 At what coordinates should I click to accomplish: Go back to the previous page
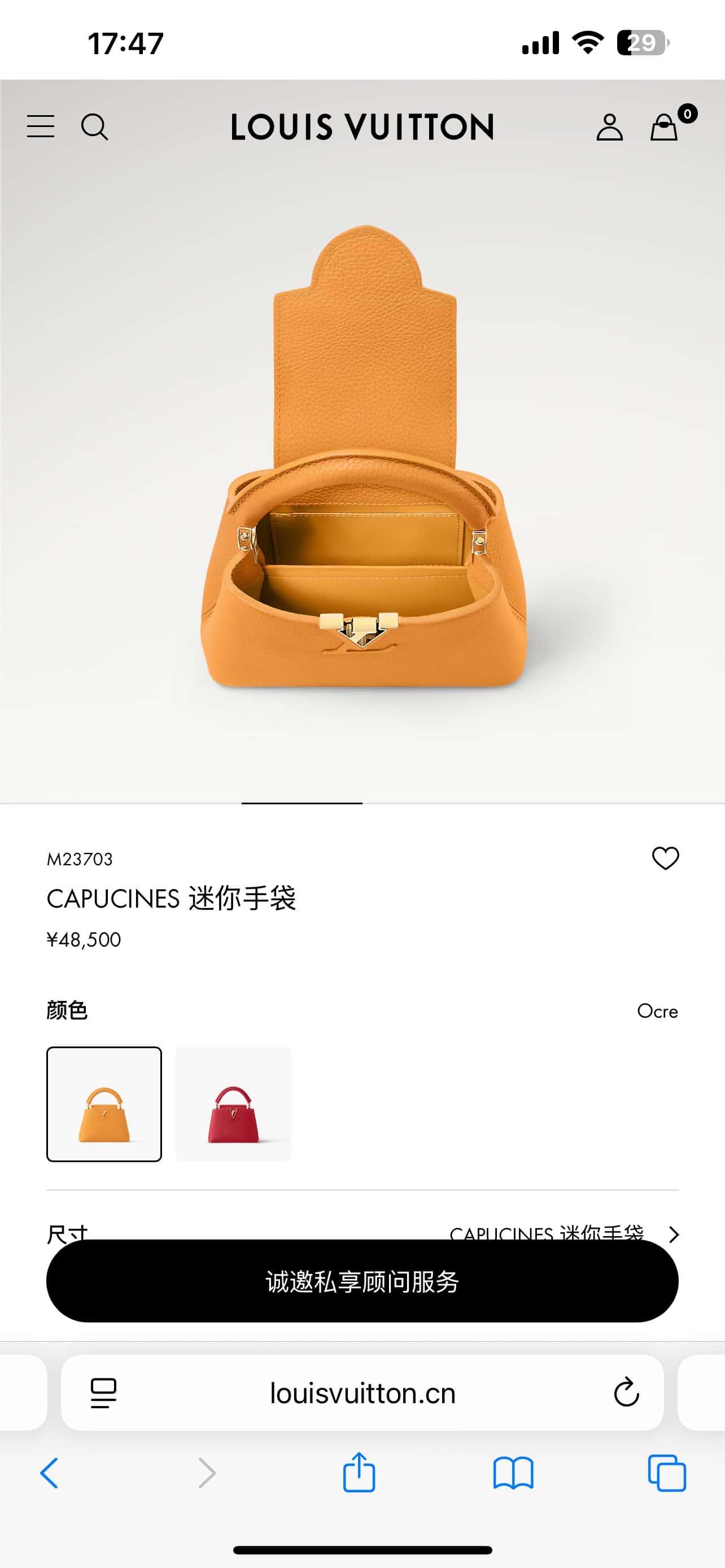49,1473
